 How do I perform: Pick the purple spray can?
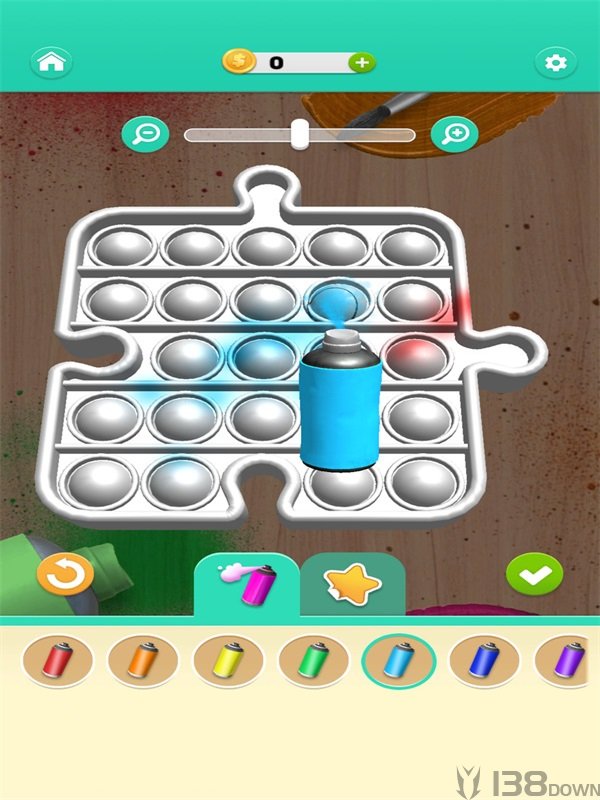point(565,660)
